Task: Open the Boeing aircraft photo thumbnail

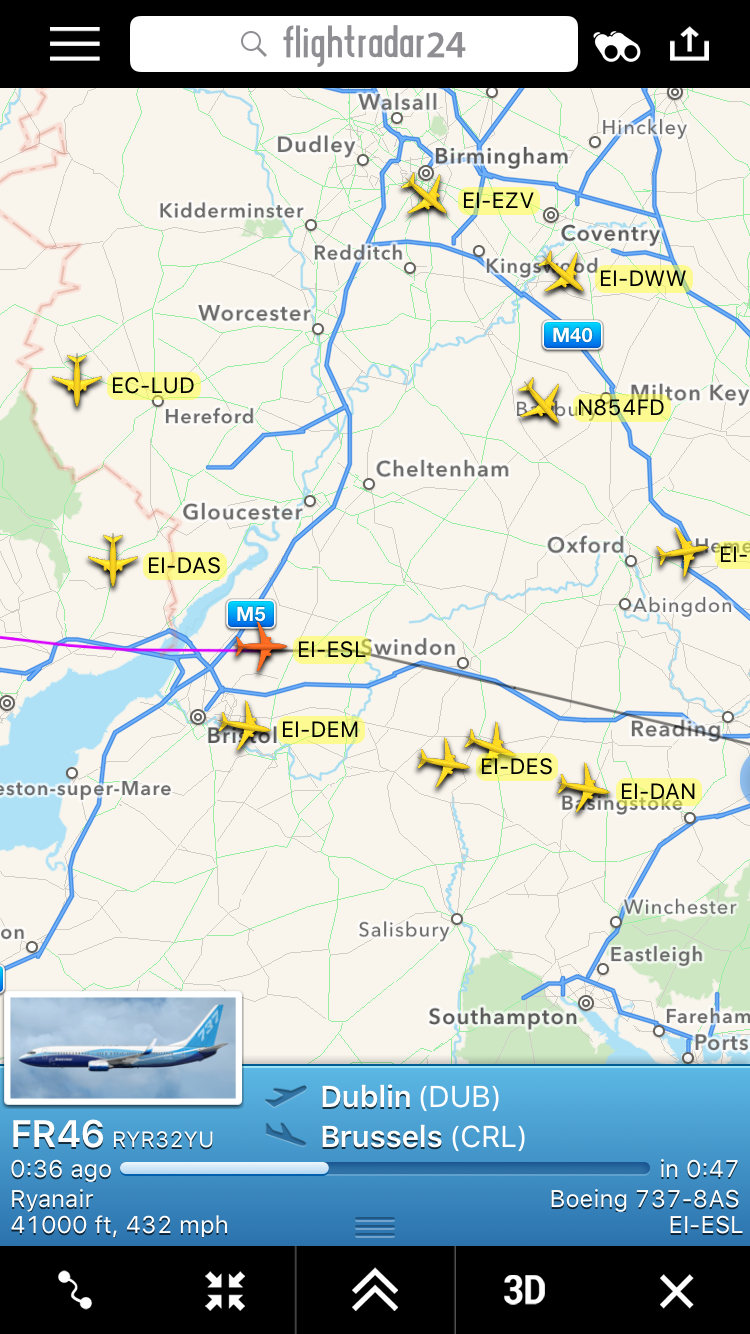Action: pyautogui.click(x=123, y=1047)
